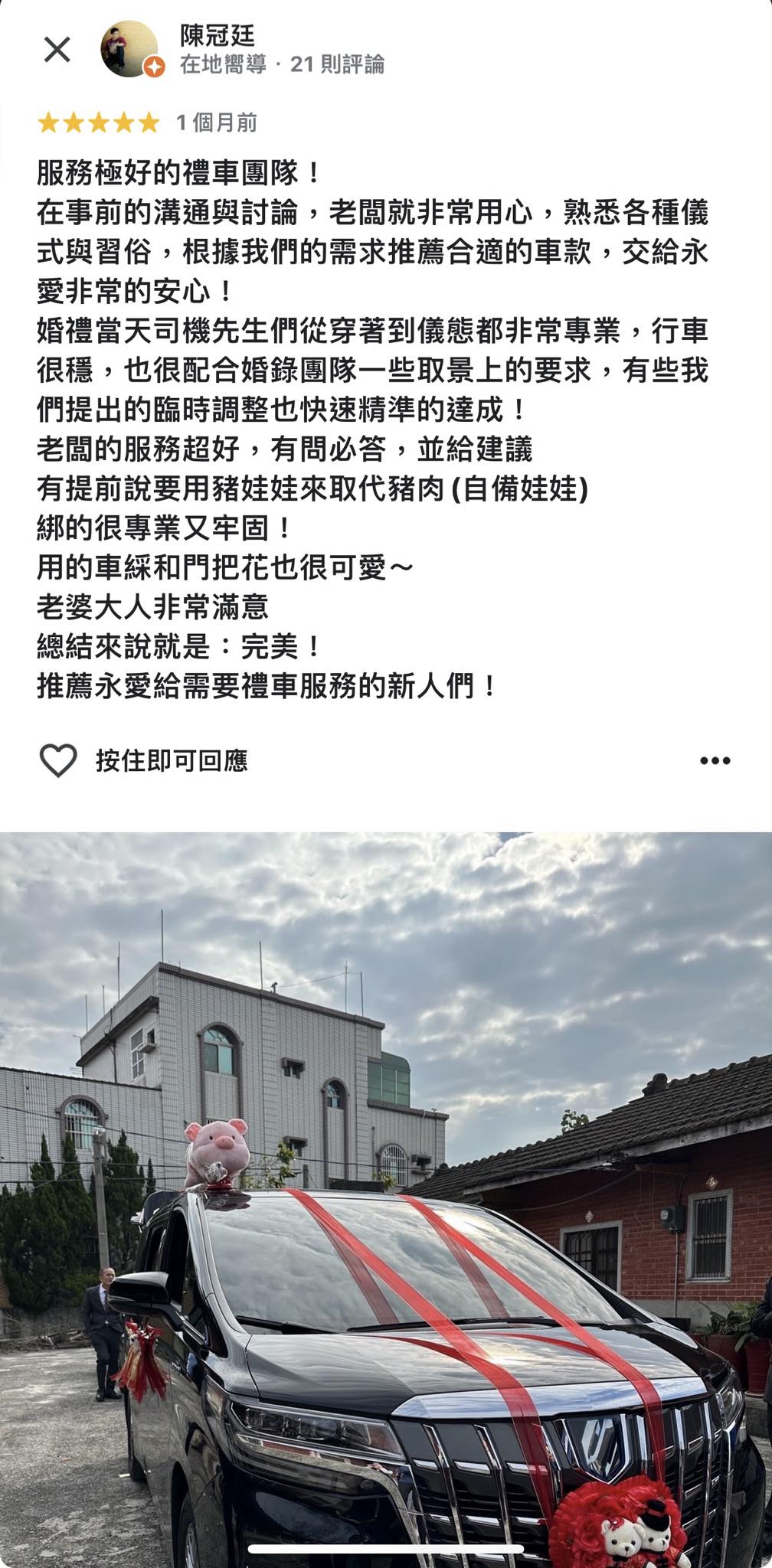The image size is (772, 1568).
Task: Open the three-dot more options menu
Action: coord(715,760)
